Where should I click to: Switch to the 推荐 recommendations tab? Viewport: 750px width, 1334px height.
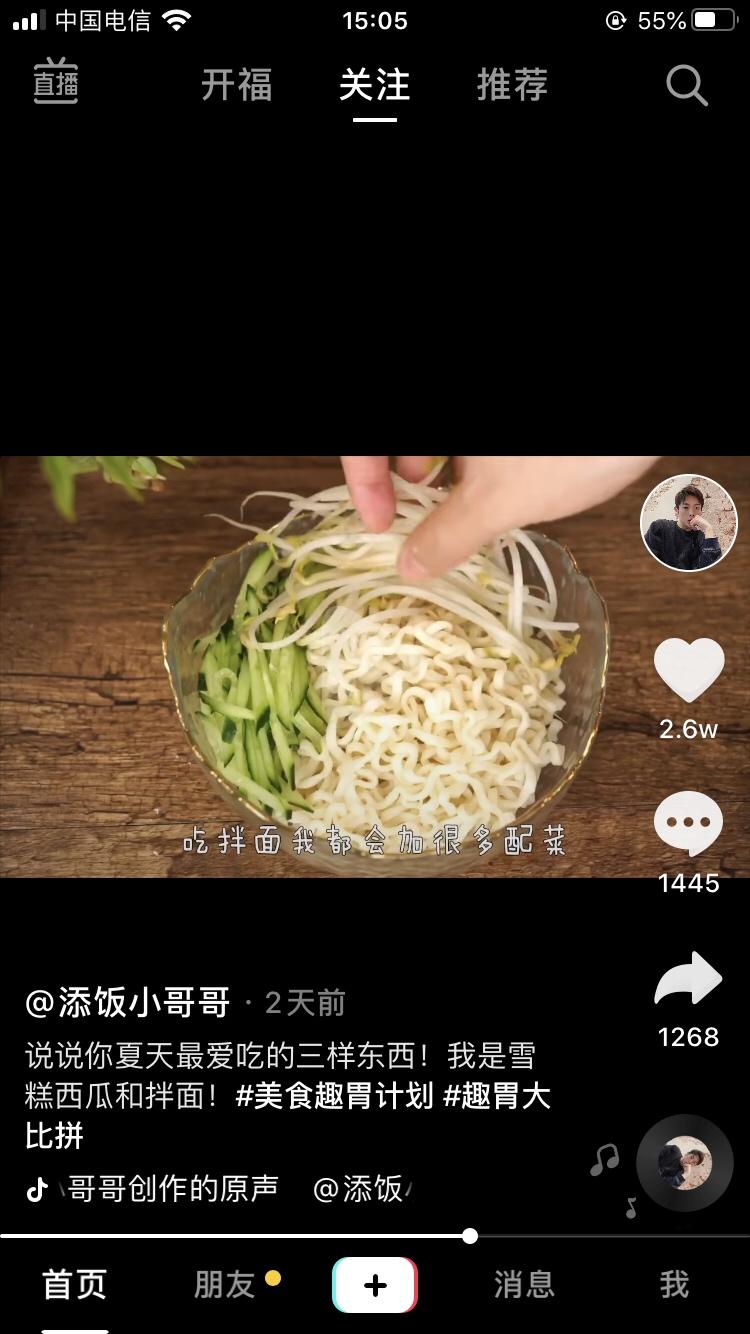513,86
